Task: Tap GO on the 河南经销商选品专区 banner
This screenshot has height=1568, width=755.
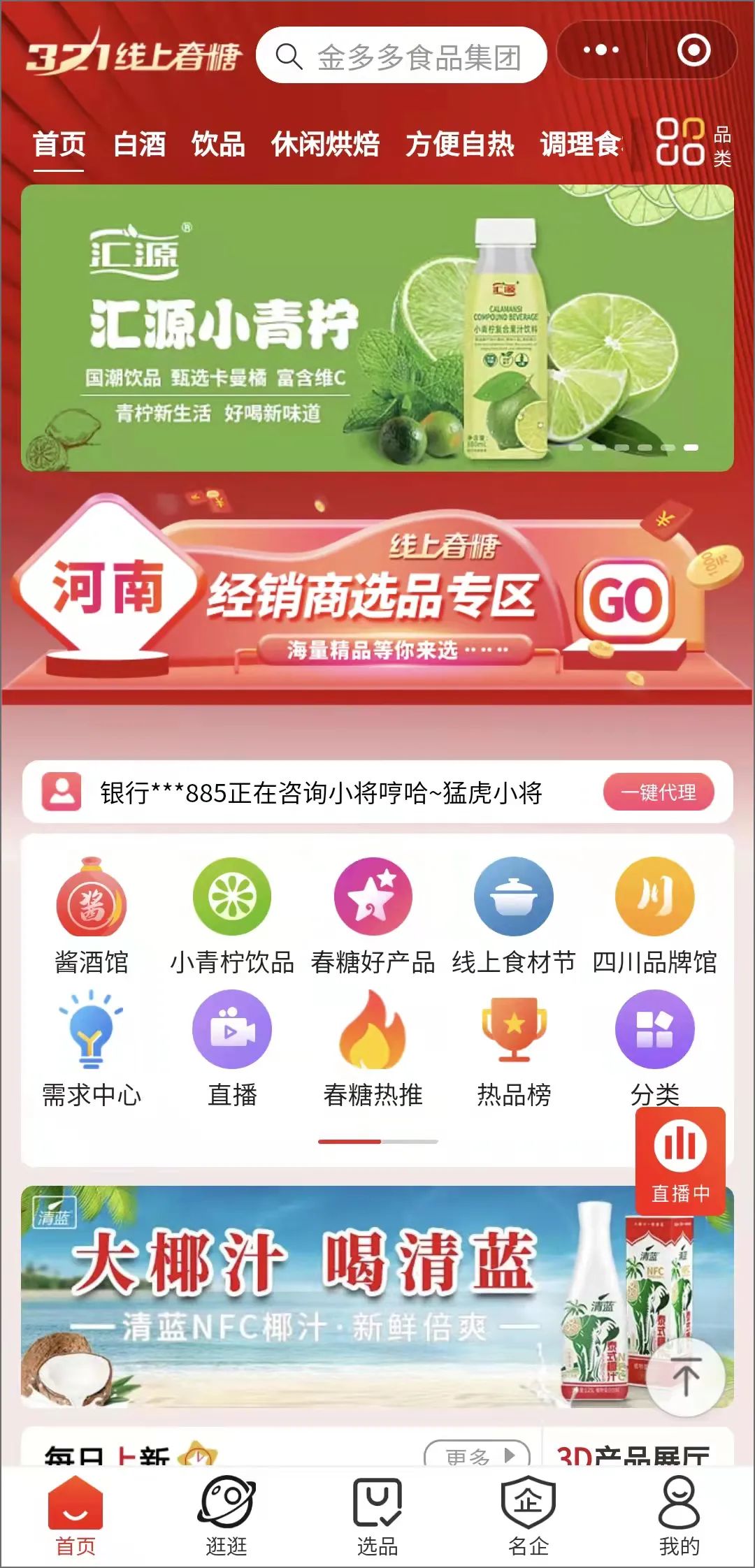Action: pos(624,600)
